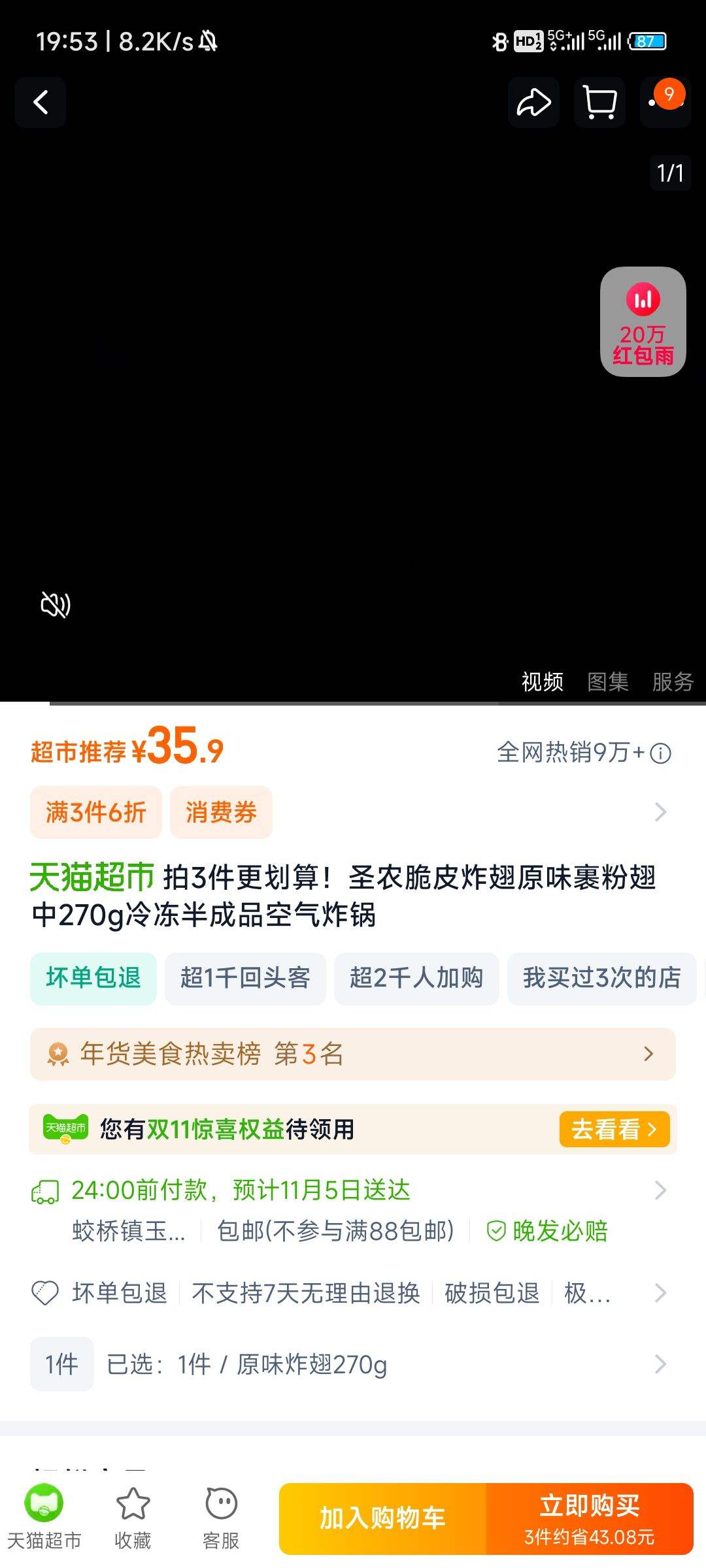The image size is (706, 1568).
Task: Open the share icon
Action: (533, 103)
